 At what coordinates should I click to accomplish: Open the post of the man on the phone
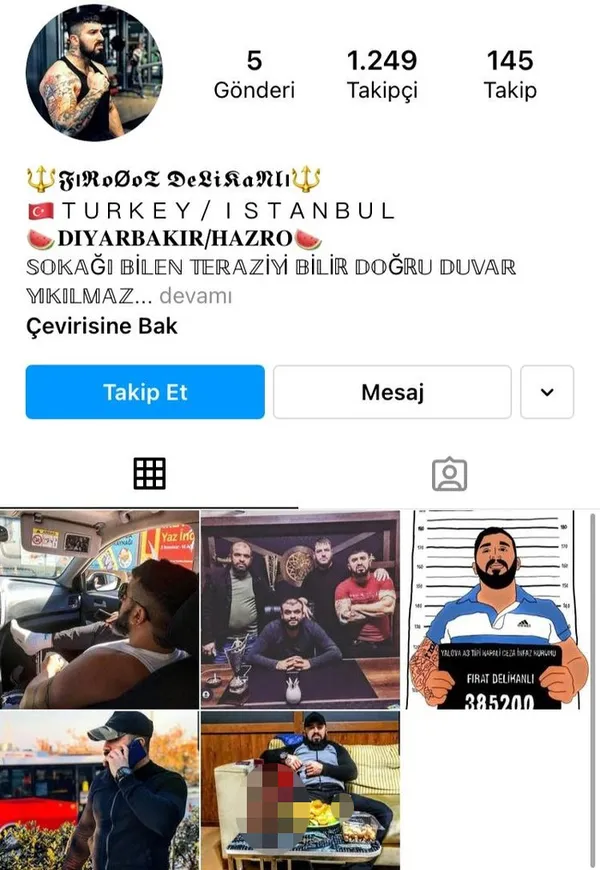[x=99, y=790]
